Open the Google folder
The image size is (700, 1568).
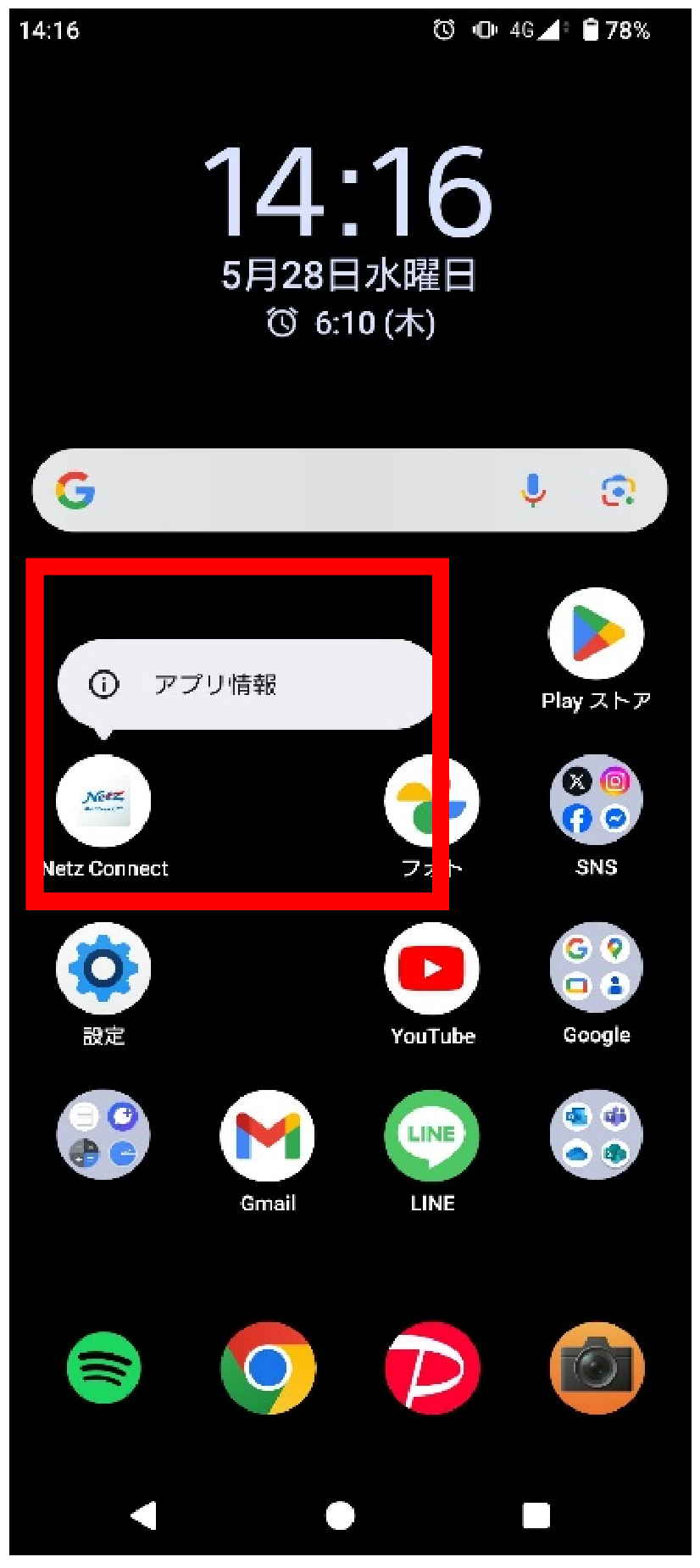pyautogui.click(x=596, y=968)
